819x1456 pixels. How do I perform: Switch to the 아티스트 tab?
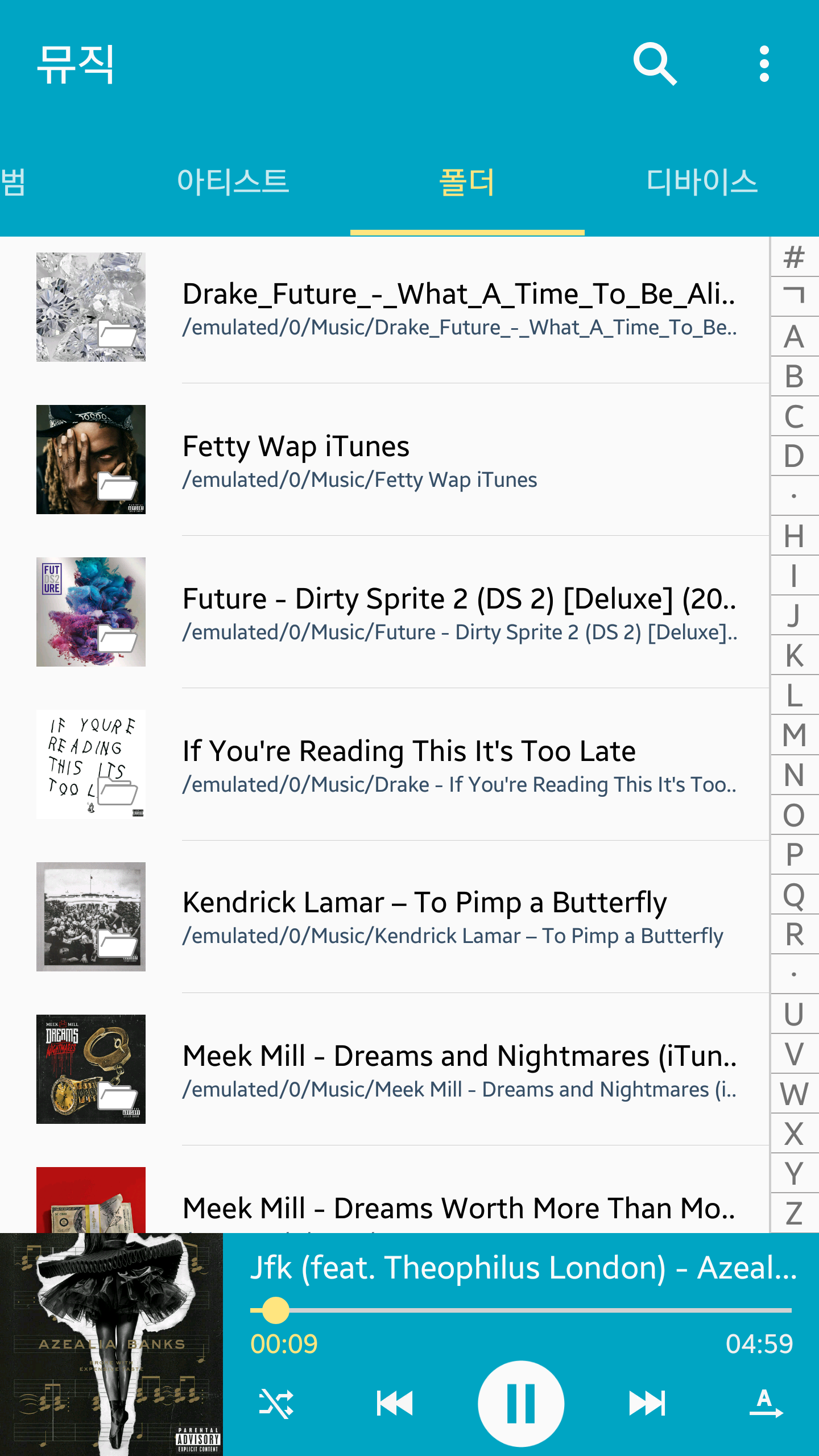(x=233, y=182)
